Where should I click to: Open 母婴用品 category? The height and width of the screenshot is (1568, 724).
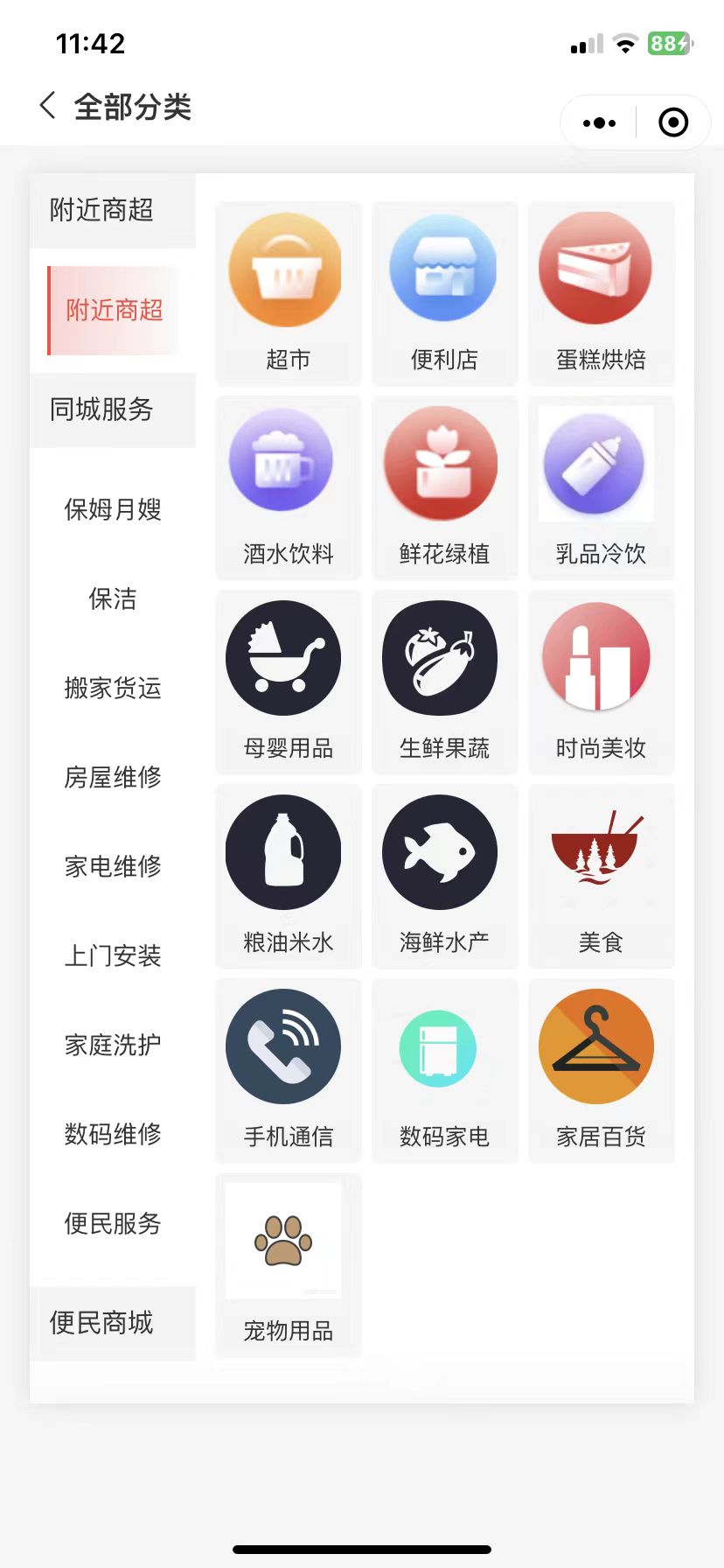288,682
